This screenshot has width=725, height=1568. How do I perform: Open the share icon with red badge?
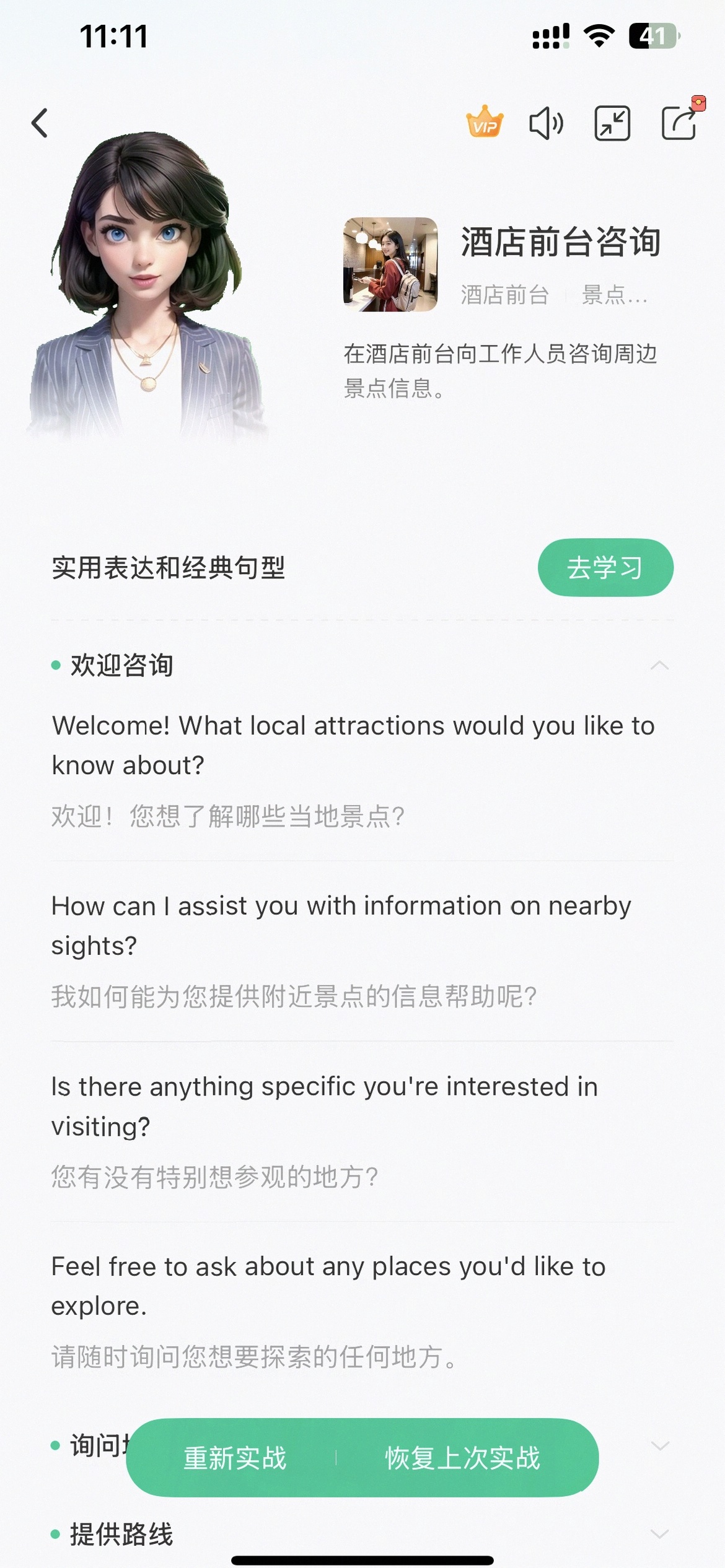pyautogui.click(x=679, y=123)
